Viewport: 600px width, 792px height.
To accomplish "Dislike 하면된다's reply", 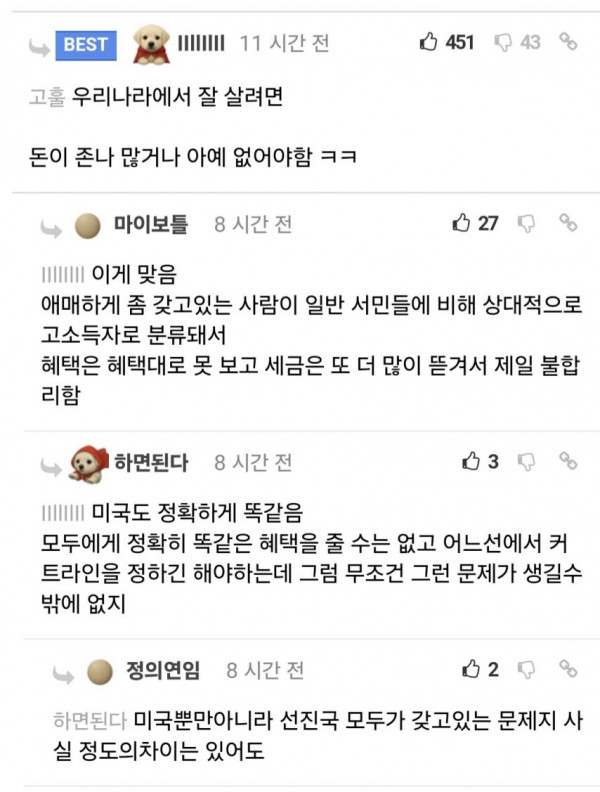I will (x=525, y=462).
